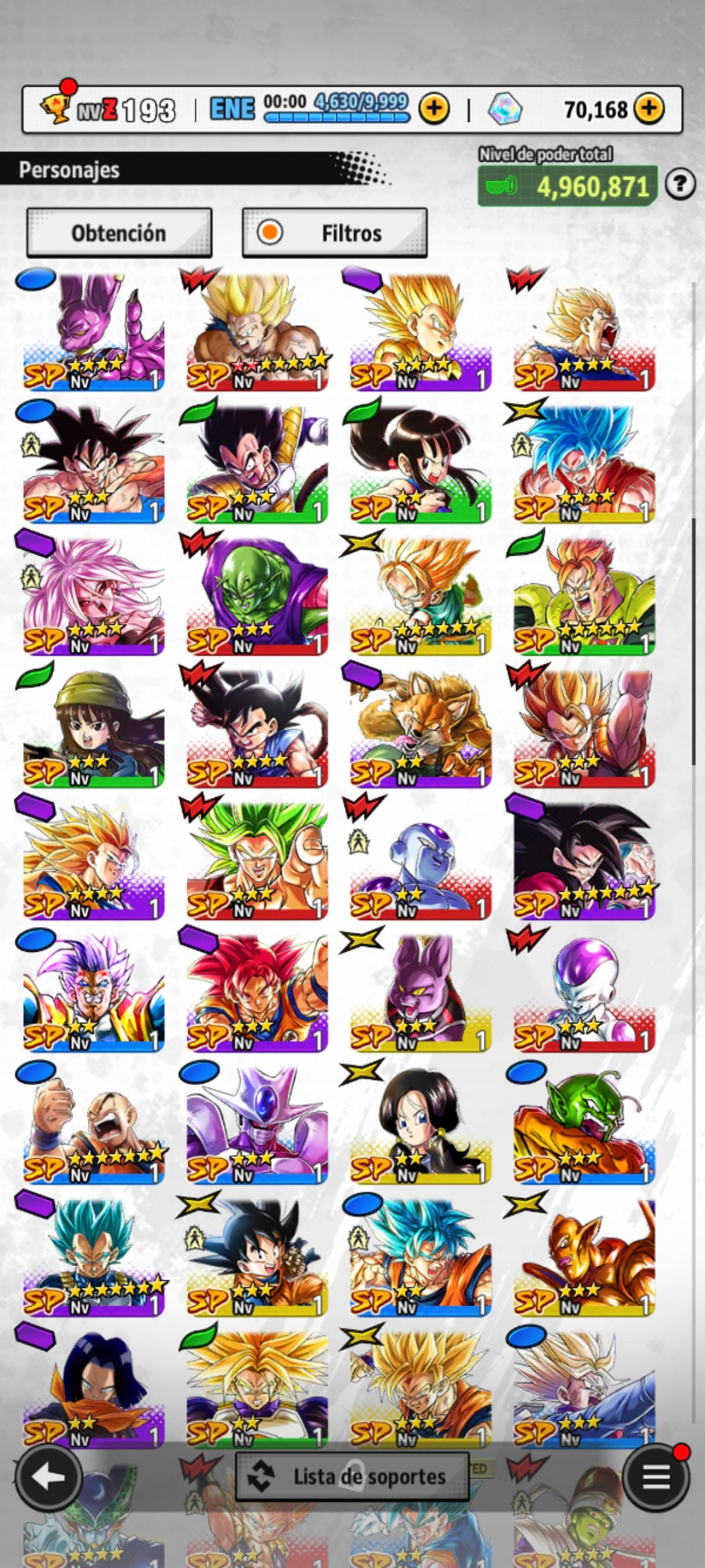Open the total power level help icon
The image size is (705, 1568).
pyautogui.click(x=680, y=184)
